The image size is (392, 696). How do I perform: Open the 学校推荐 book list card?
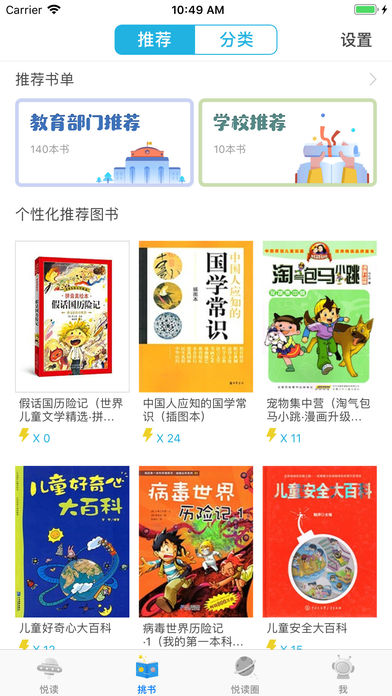pyautogui.click(x=288, y=142)
